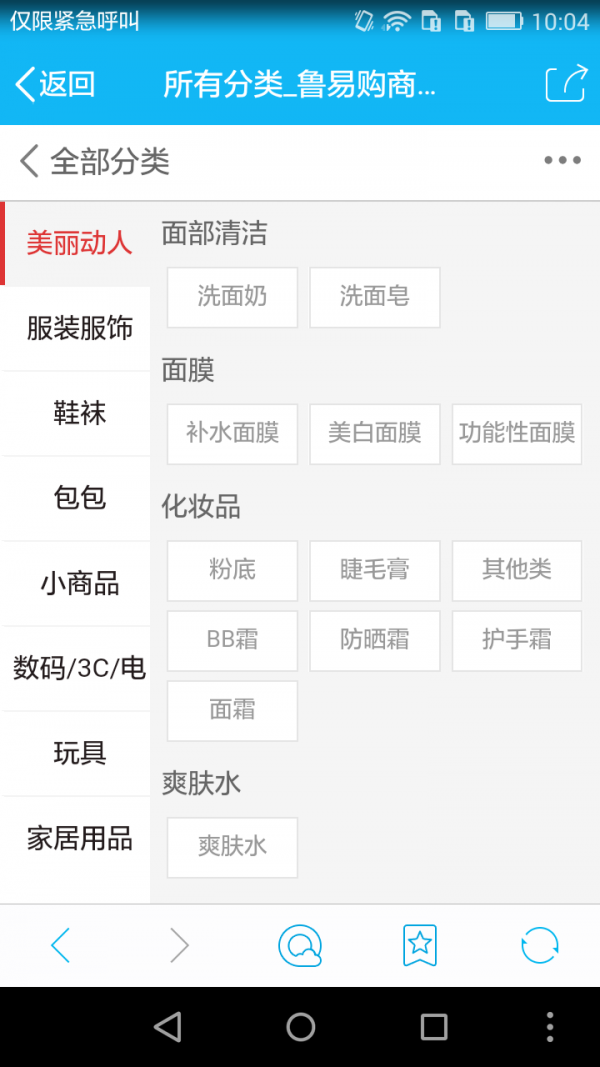Viewport: 600px width, 1067px height.
Task: Go back from 全部分类 using the arrow
Action: coord(29,161)
